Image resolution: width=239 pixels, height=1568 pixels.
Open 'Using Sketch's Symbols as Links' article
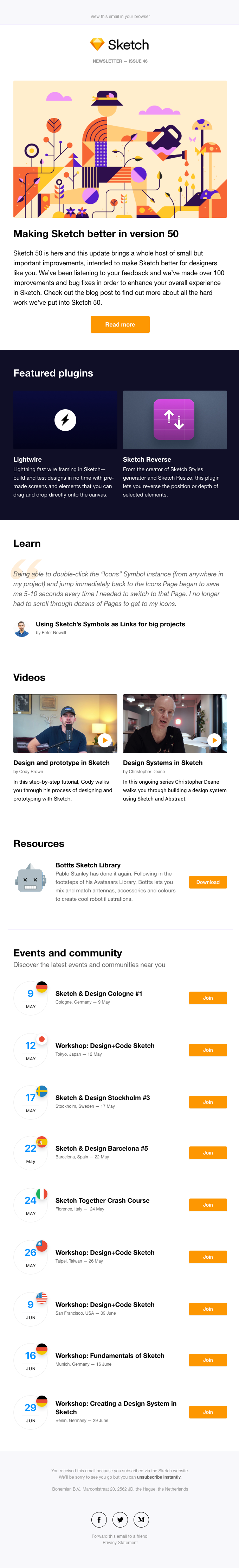point(110,624)
